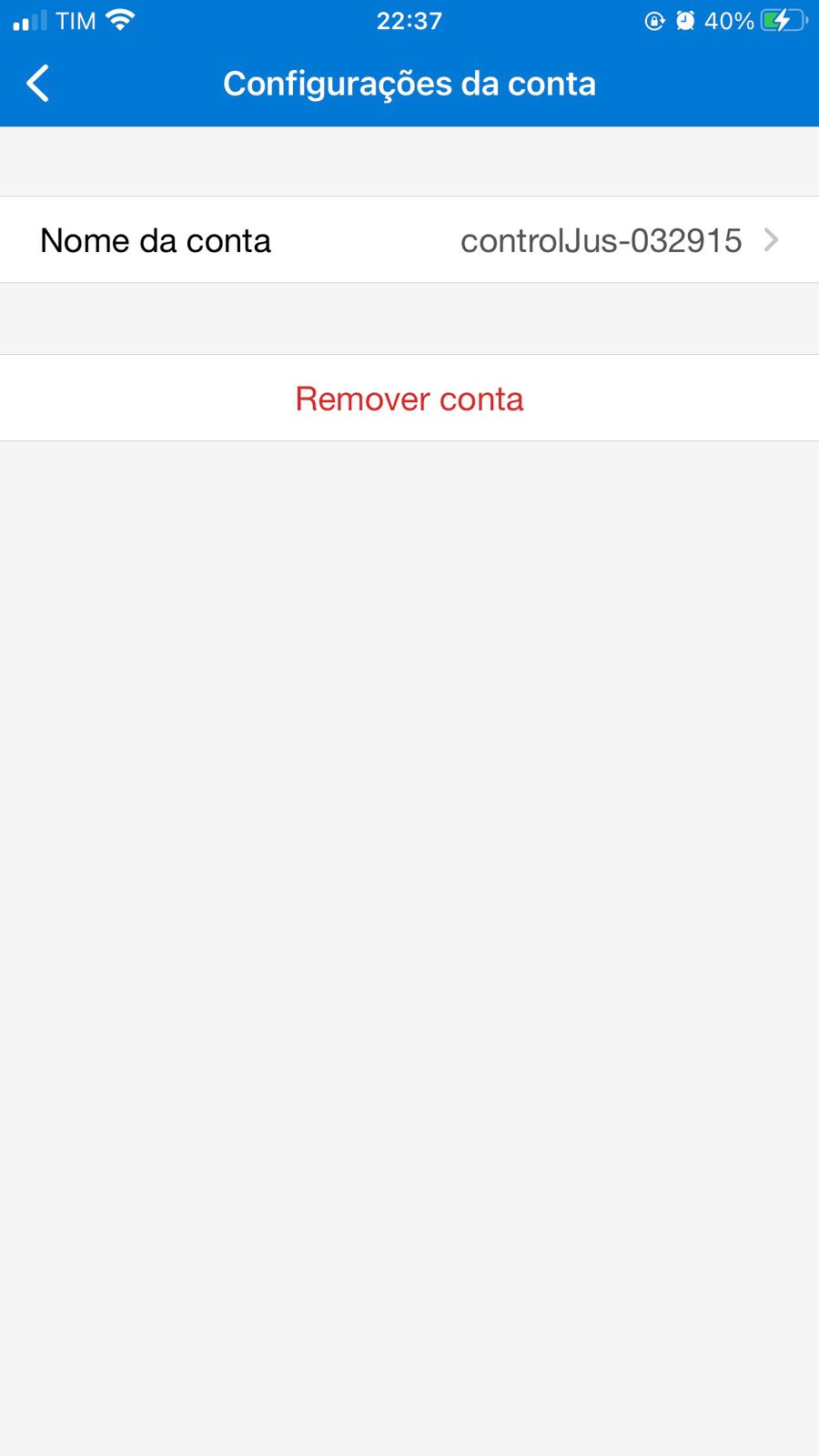The height and width of the screenshot is (1456, 819).
Task: Tap Remover conta
Action: [409, 399]
